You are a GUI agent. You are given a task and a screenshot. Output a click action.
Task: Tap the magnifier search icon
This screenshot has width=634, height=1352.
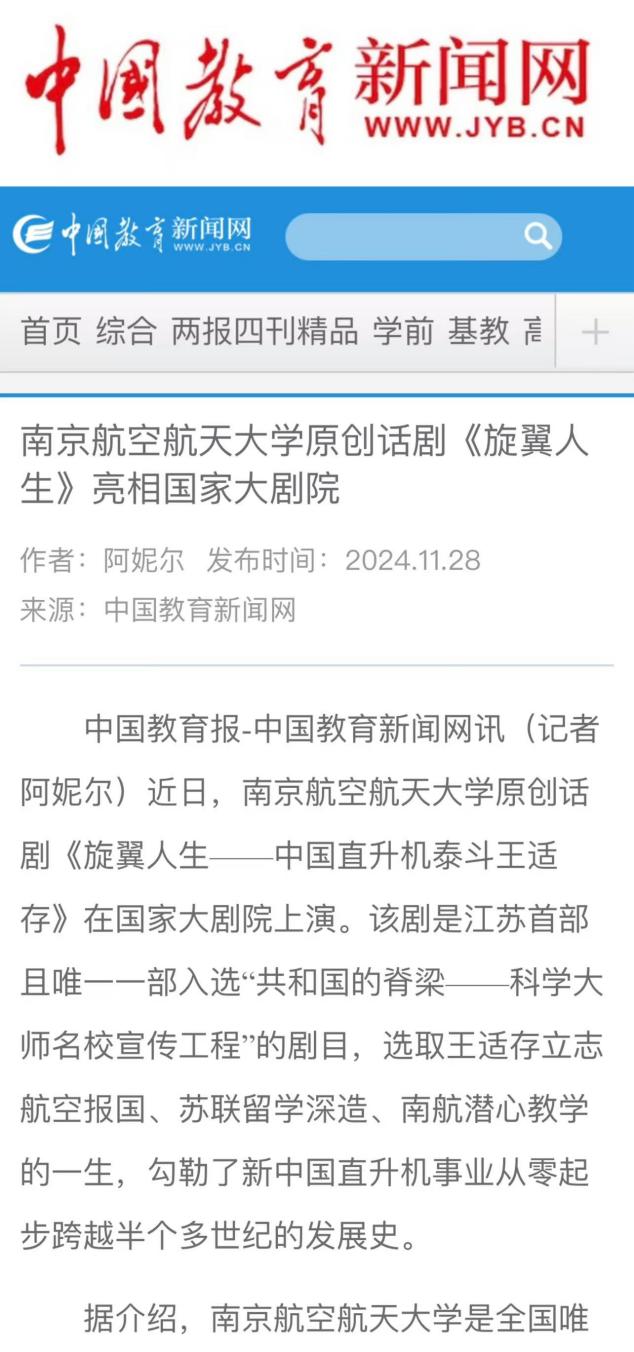click(x=538, y=237)
